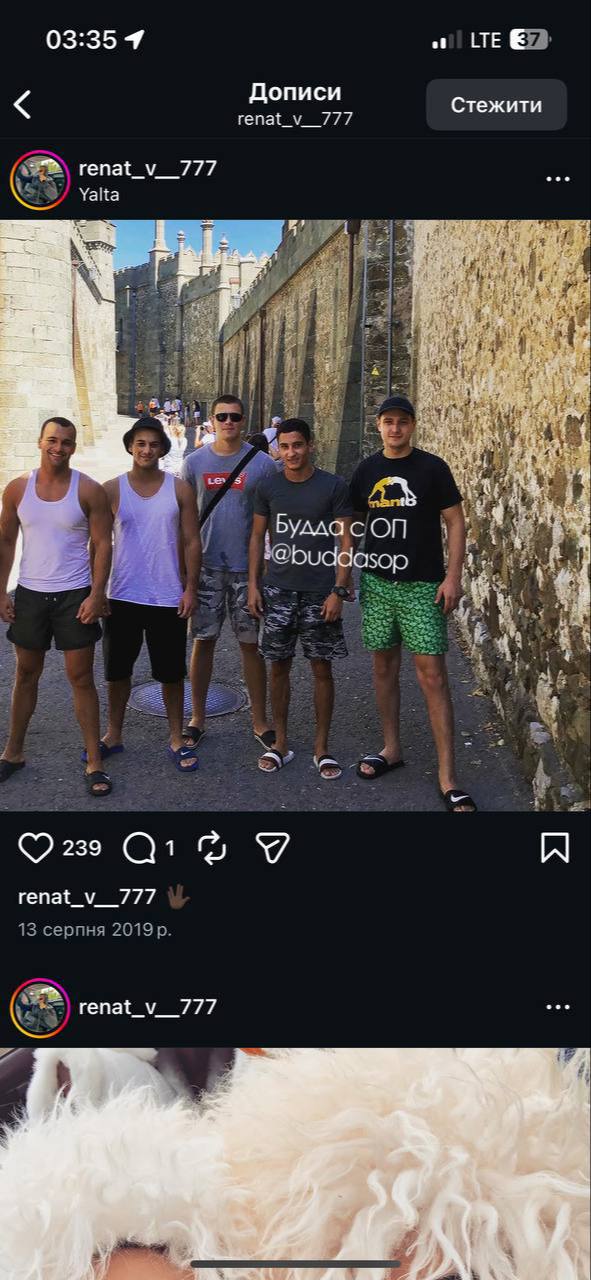Open the avatar of the Yalta post's author
The image size is (591, 1280).
(x=40, y=180)
